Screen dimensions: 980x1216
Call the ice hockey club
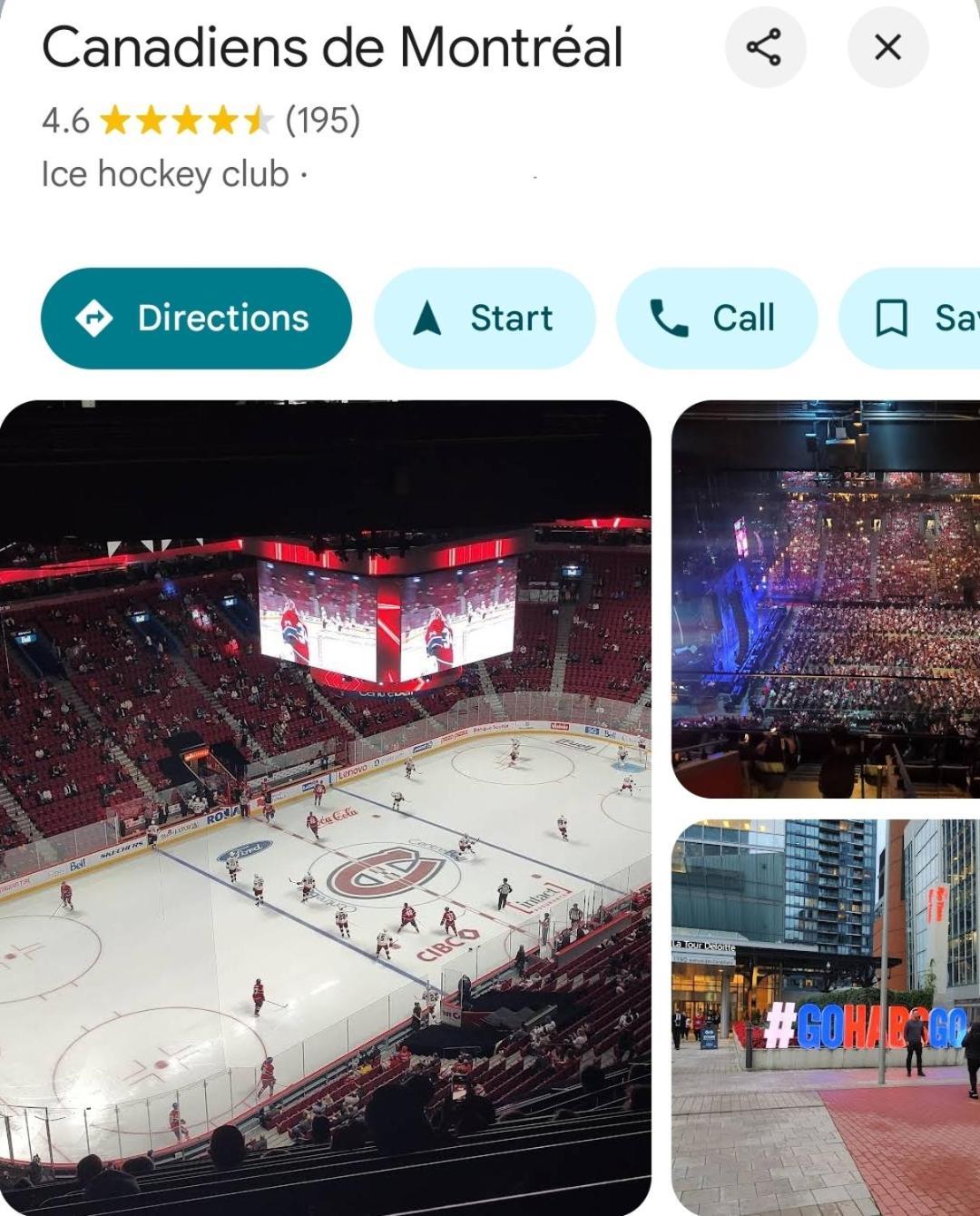[x=716, y=319]
